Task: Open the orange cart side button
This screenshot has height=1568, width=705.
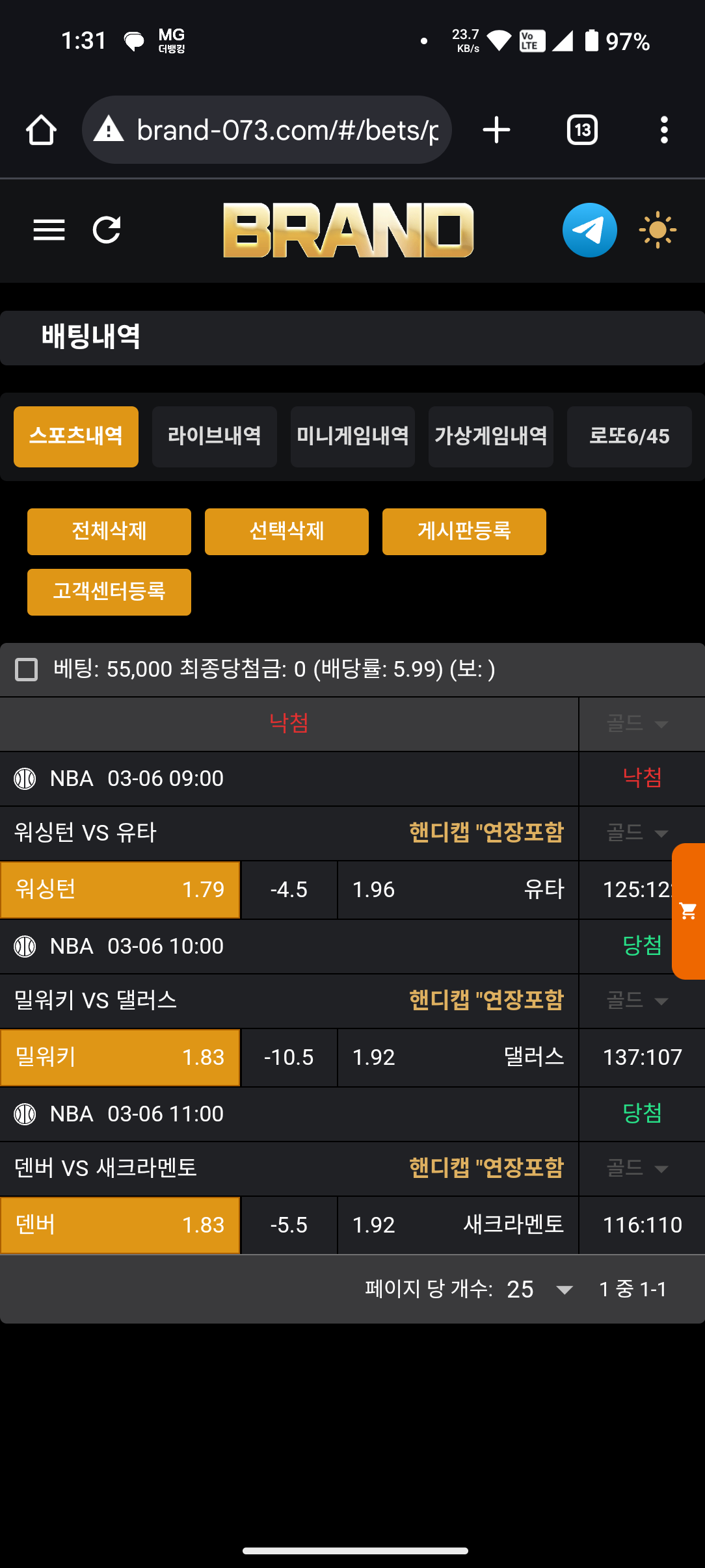Action: [688, 911]
